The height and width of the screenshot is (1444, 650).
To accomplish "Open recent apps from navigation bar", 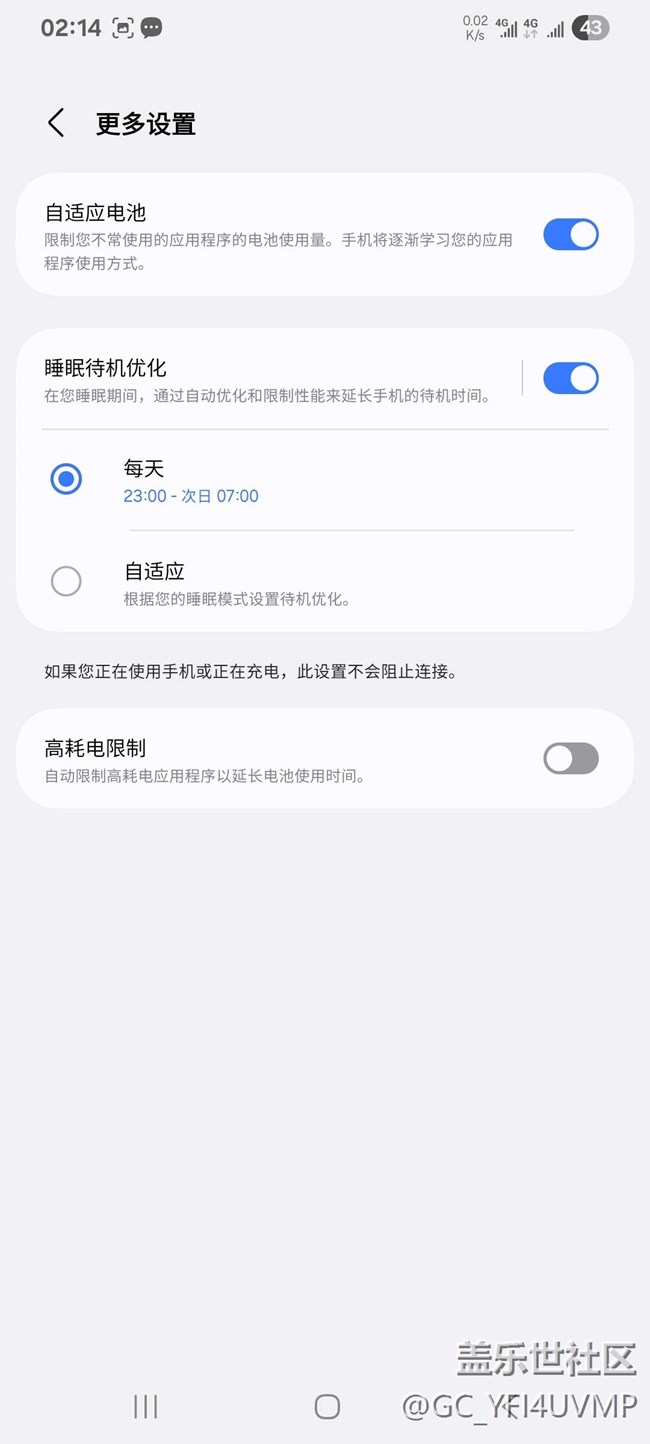I will [146, 1407].
